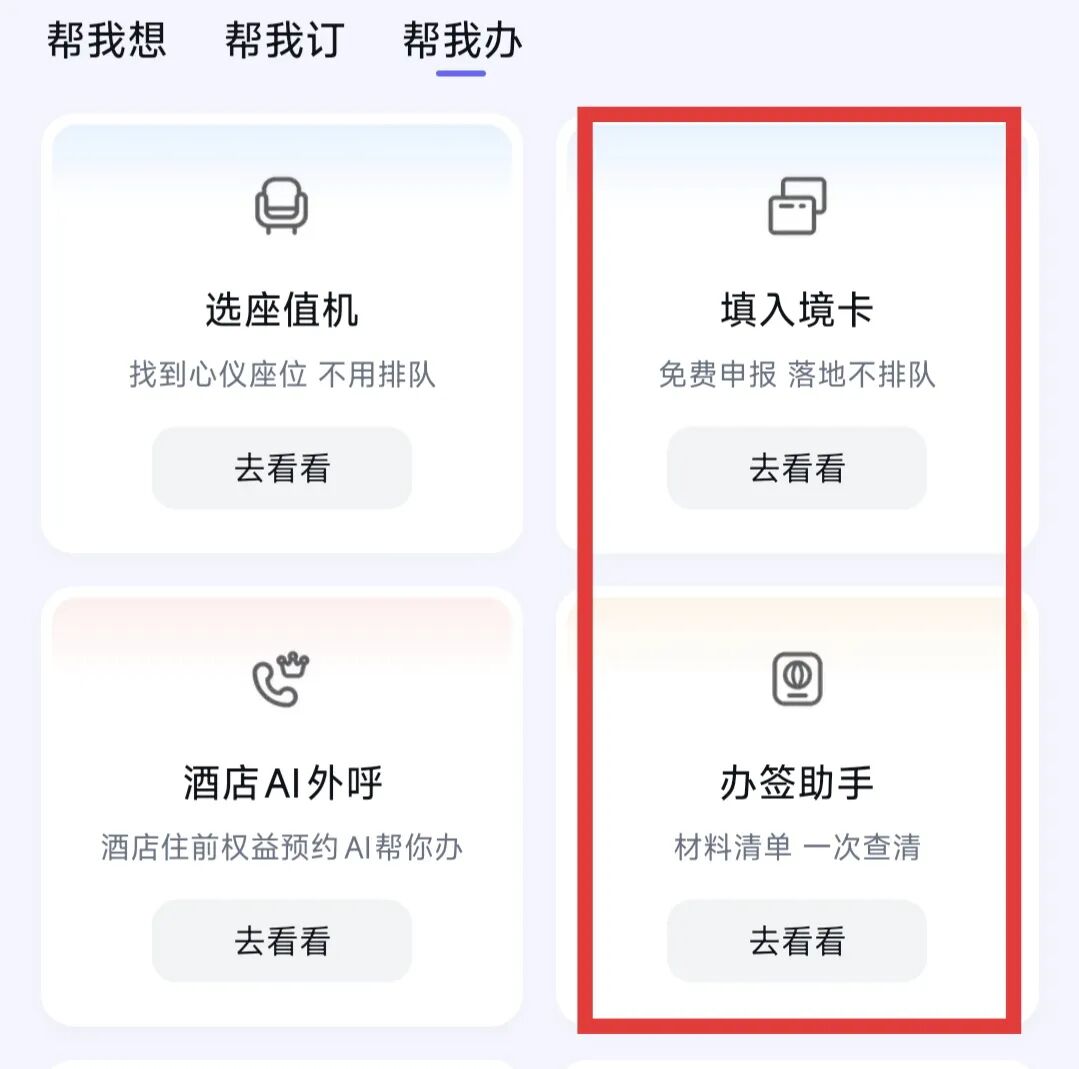
Task: Open the 填入境卡 card
Action: [x=797, y=334]
